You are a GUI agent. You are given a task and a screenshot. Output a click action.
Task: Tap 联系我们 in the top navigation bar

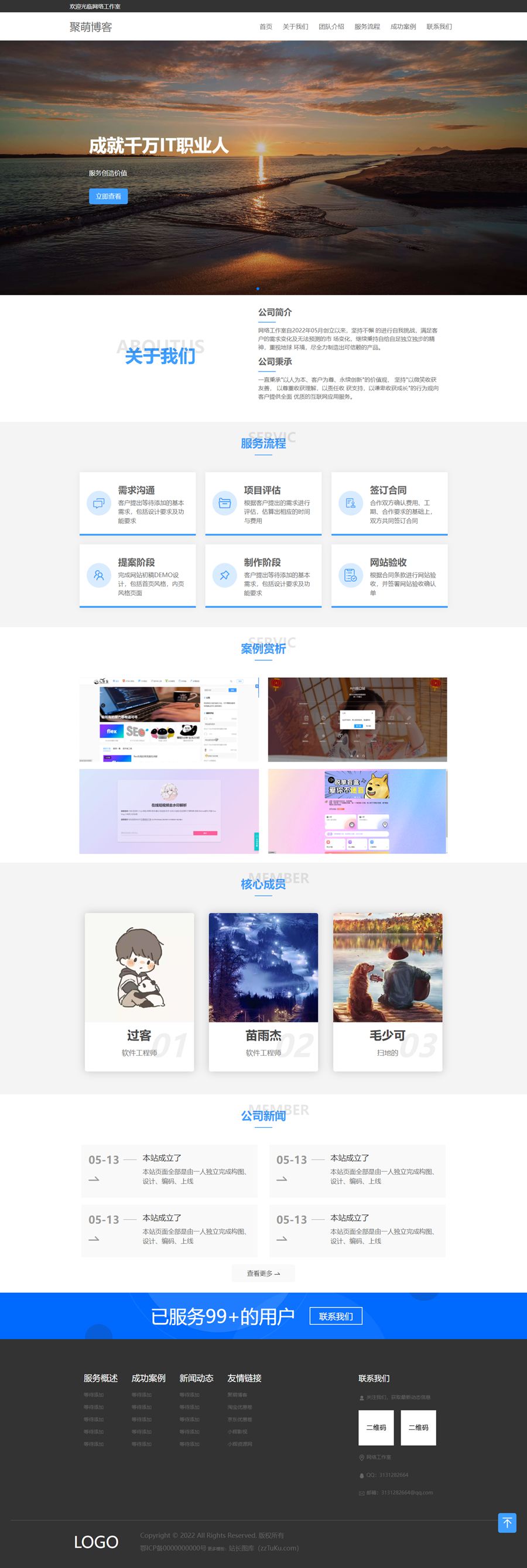point(439,27)
